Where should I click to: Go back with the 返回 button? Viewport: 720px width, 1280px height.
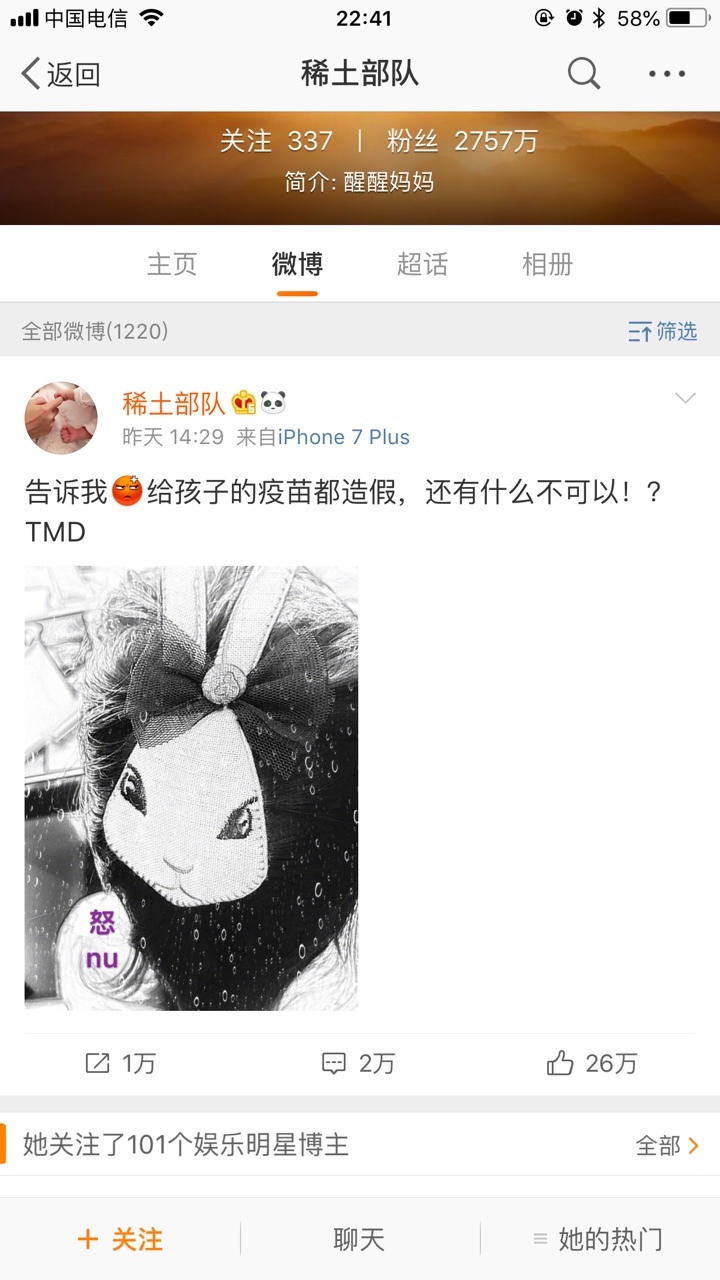click(x=61, y=74)
